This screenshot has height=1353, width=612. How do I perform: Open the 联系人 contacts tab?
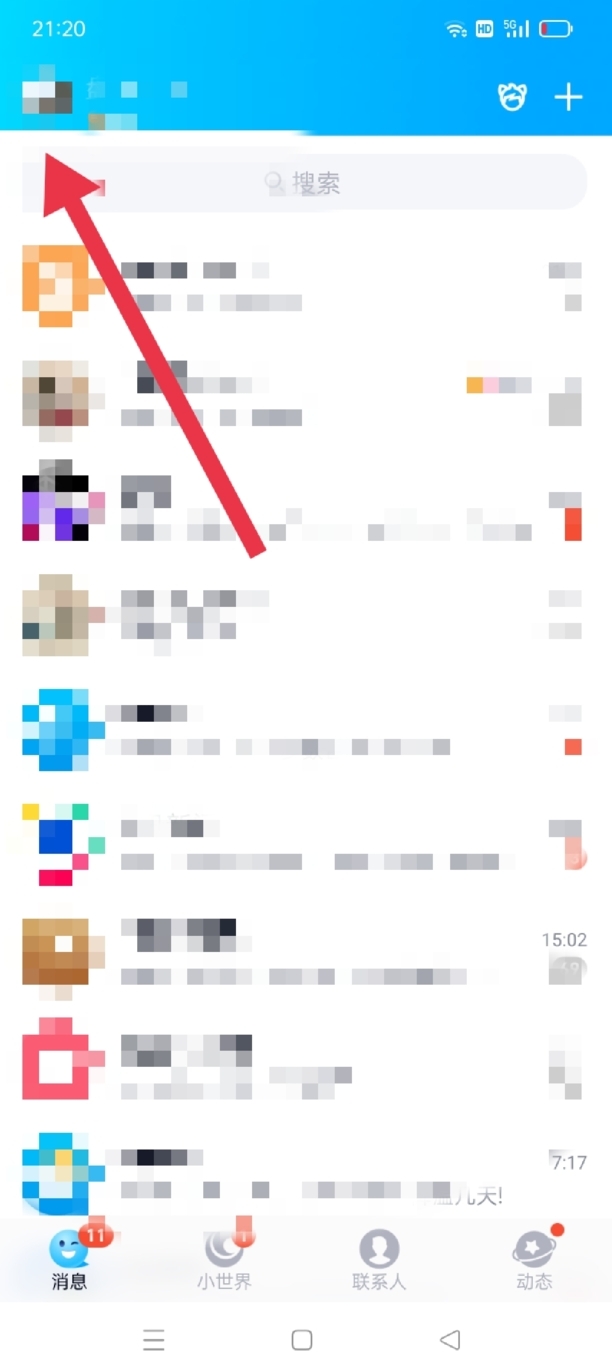click(379, 1258)
